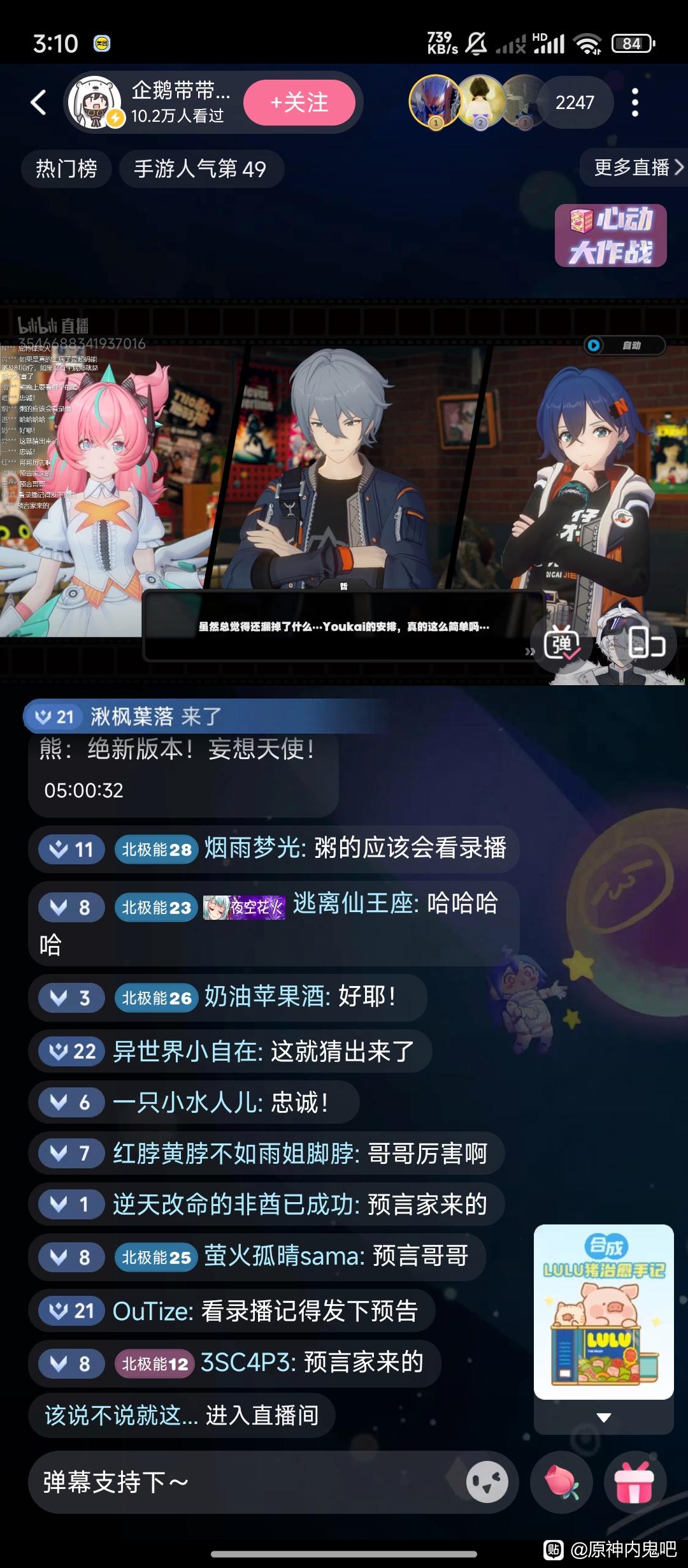Open the gift panel
Screen dimensions: 688x1568
[635, 1483]
